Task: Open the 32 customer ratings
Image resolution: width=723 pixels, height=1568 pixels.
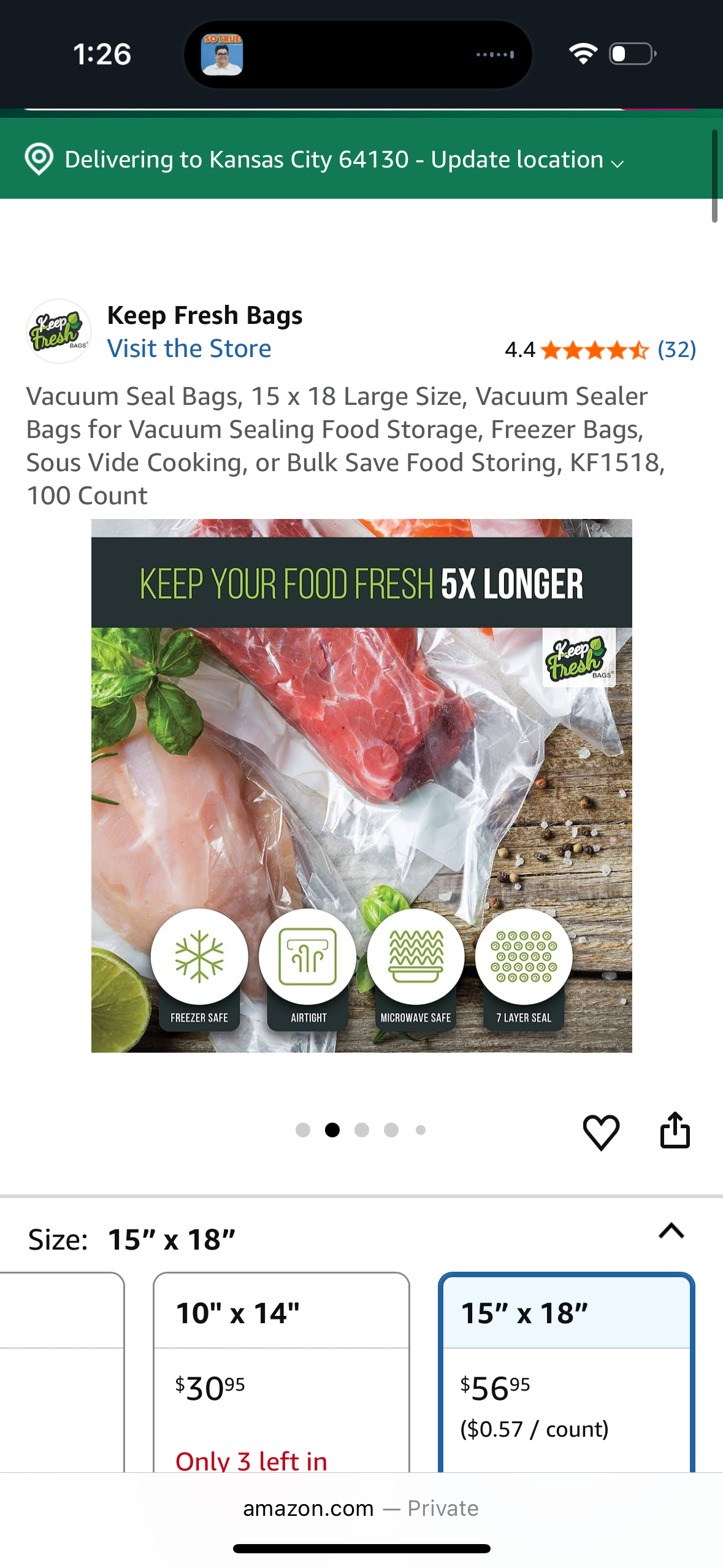Action: (x=676, y=350)
